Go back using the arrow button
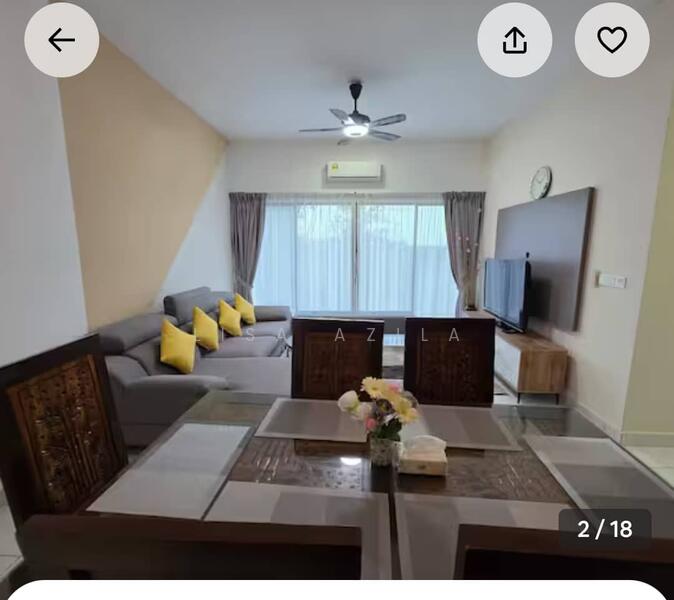The image size is (674, 600). click(x=62, y=40)
